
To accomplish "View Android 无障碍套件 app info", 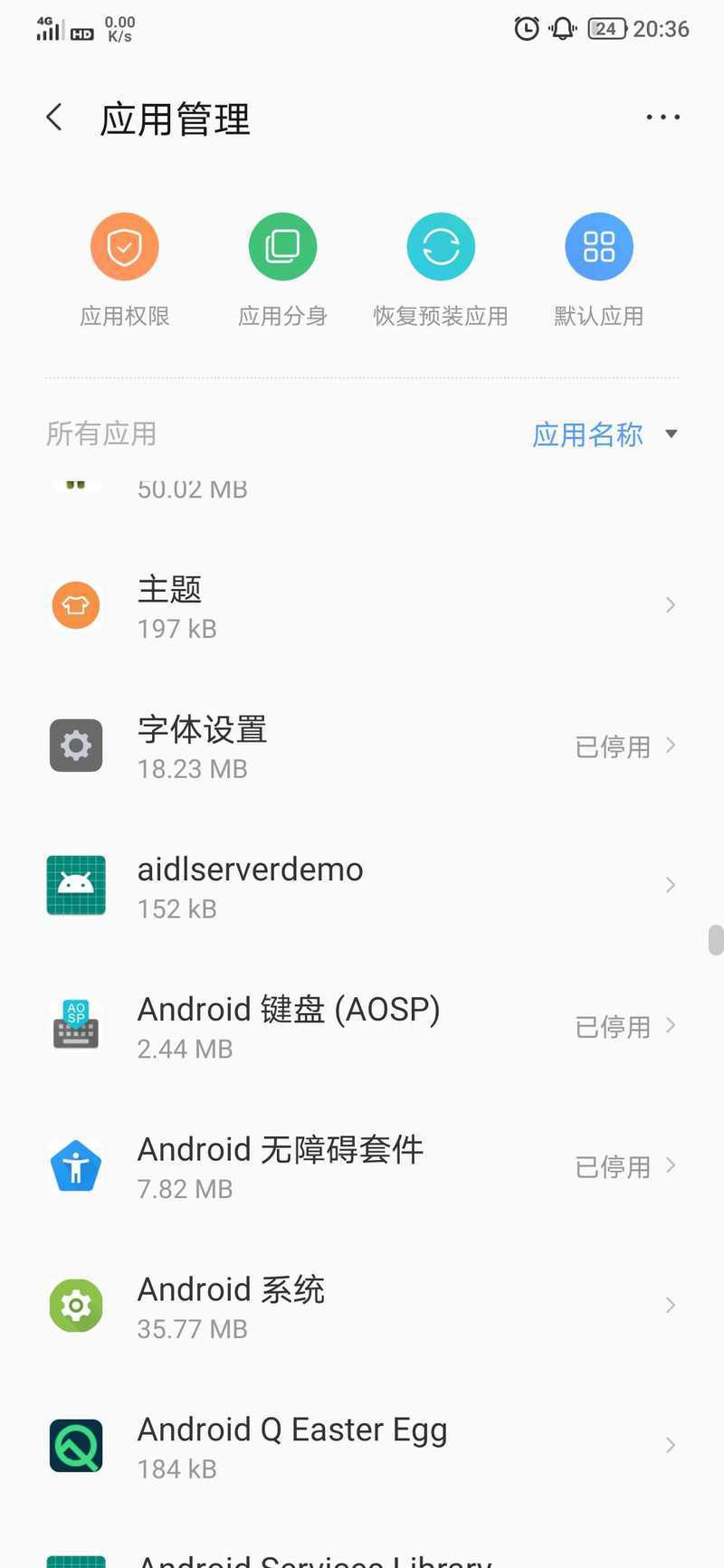I will 362,1165.
